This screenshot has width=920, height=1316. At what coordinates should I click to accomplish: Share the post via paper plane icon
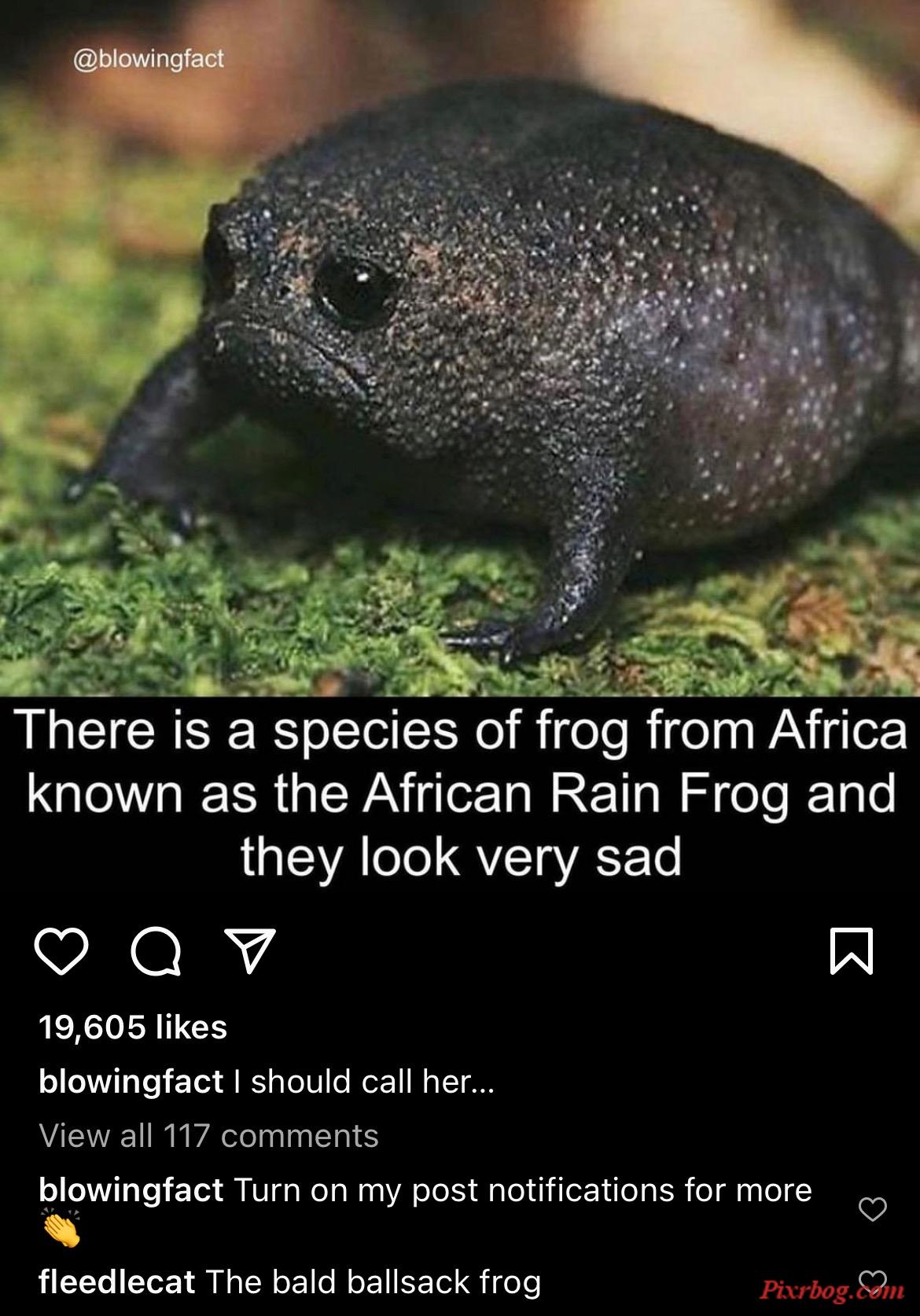click(250, 950)
